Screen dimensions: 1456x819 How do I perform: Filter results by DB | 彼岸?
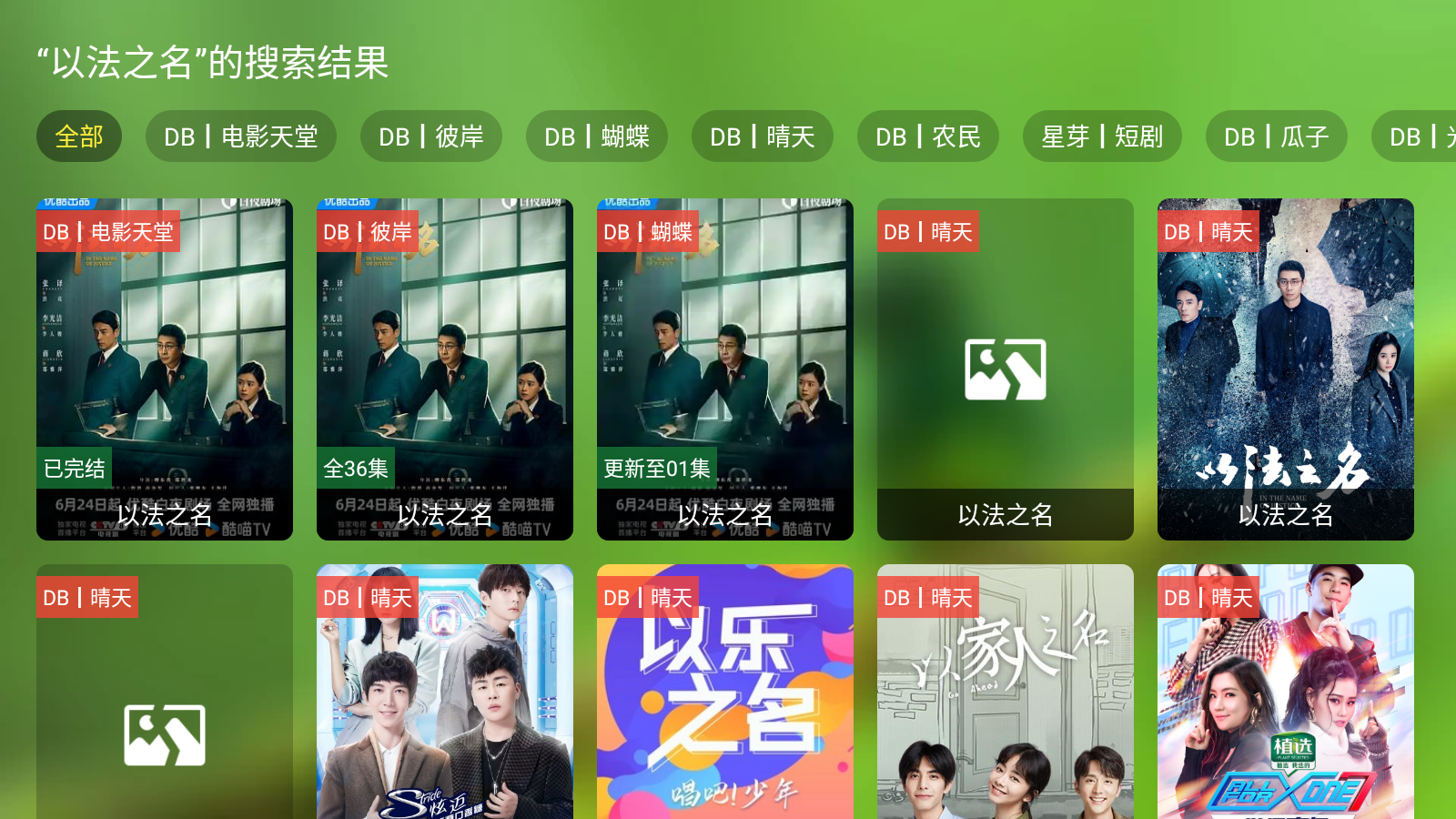(x=431, y=136)
